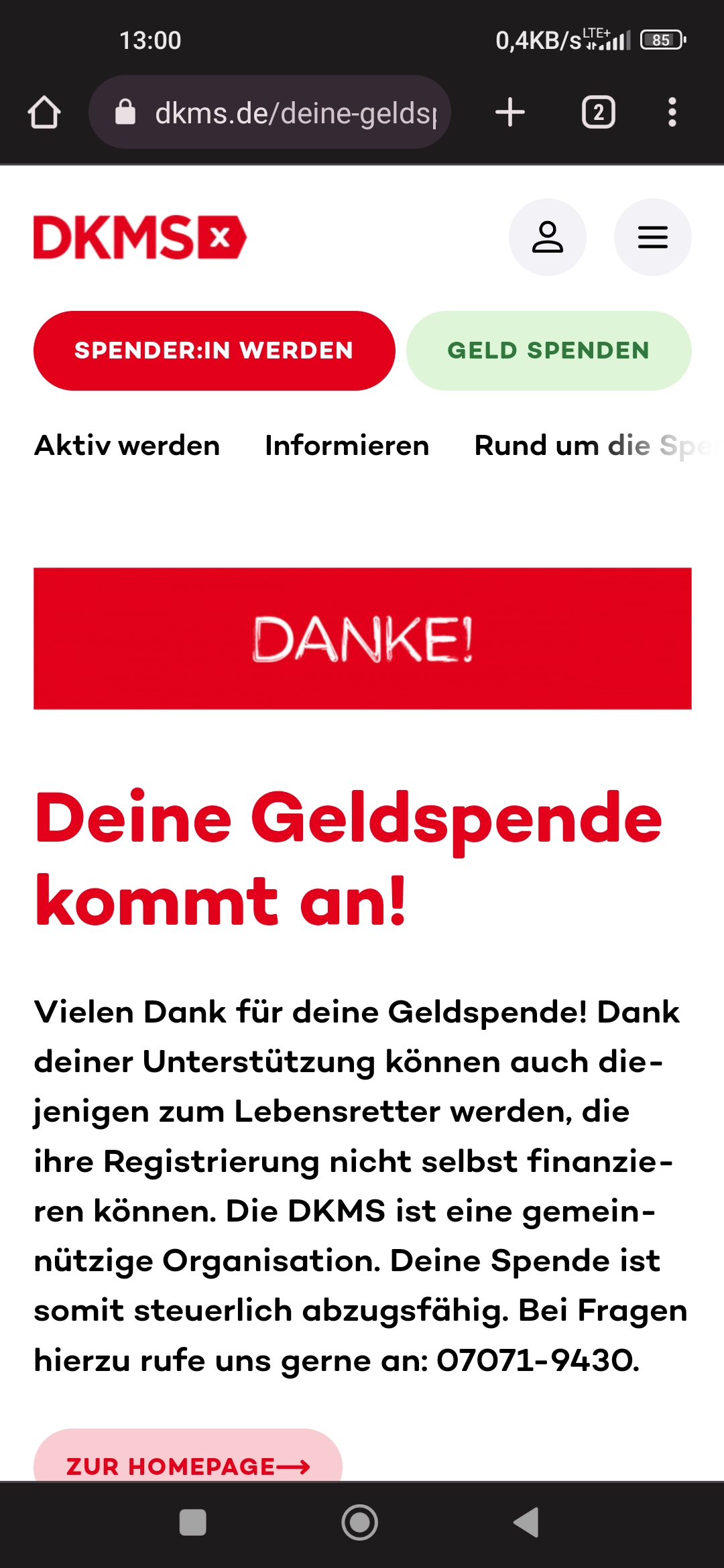
Task: Open a new browser tab
Action: pos(510,113)
